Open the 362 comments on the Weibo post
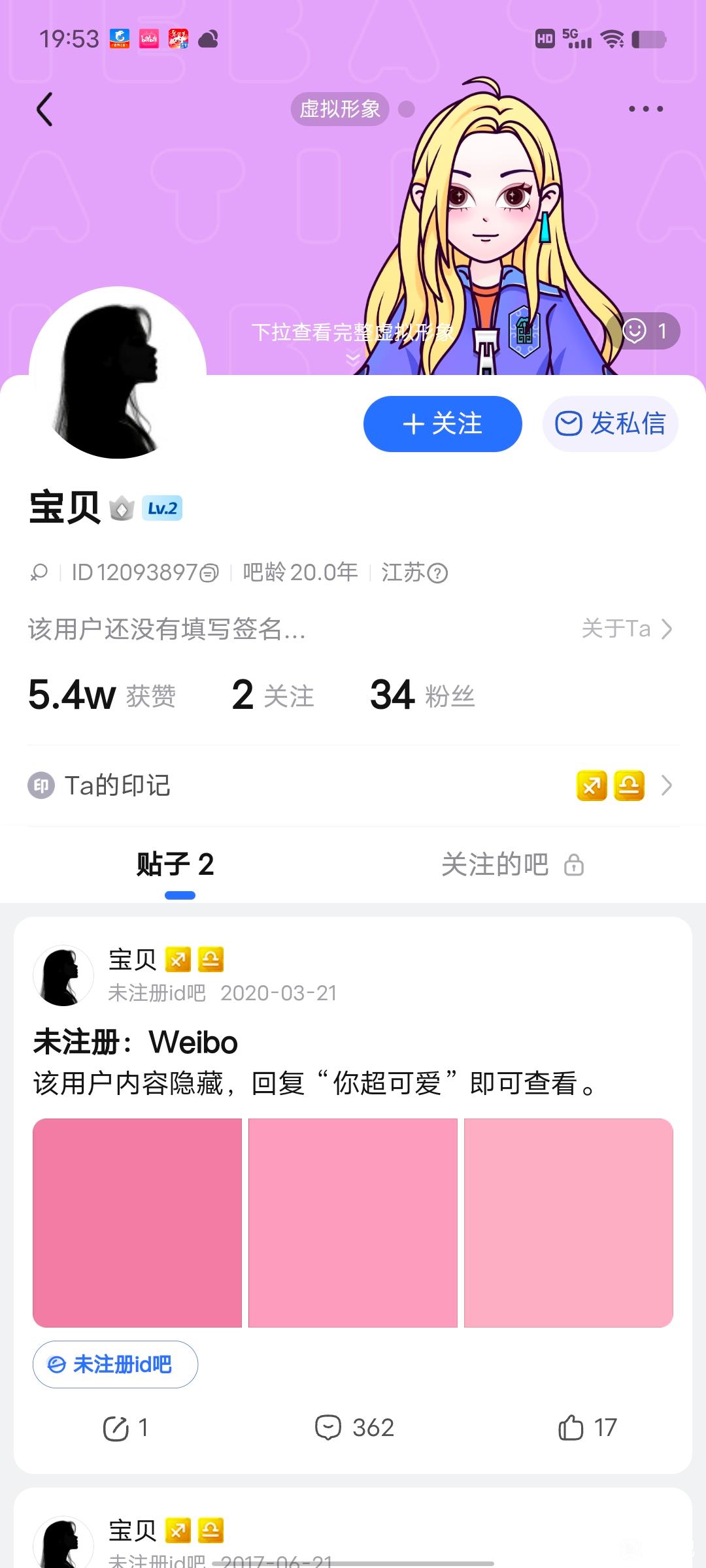Image resolution: width=706 pixels, height=1568 pixels. pyautogui.click(x=354, y=1428)
